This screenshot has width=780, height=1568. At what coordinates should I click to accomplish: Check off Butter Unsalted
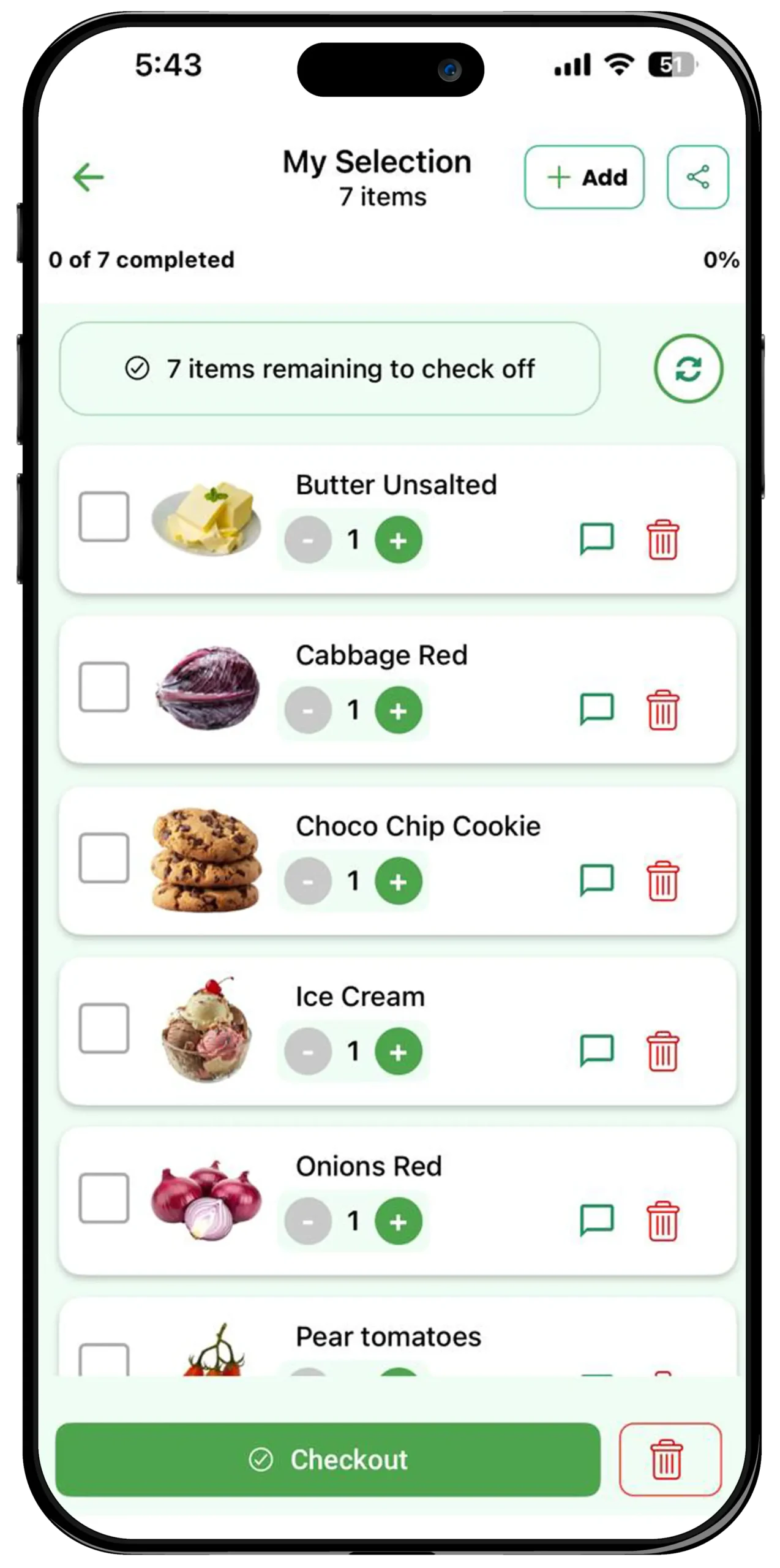pyautogui.click(x=104, y=516)
